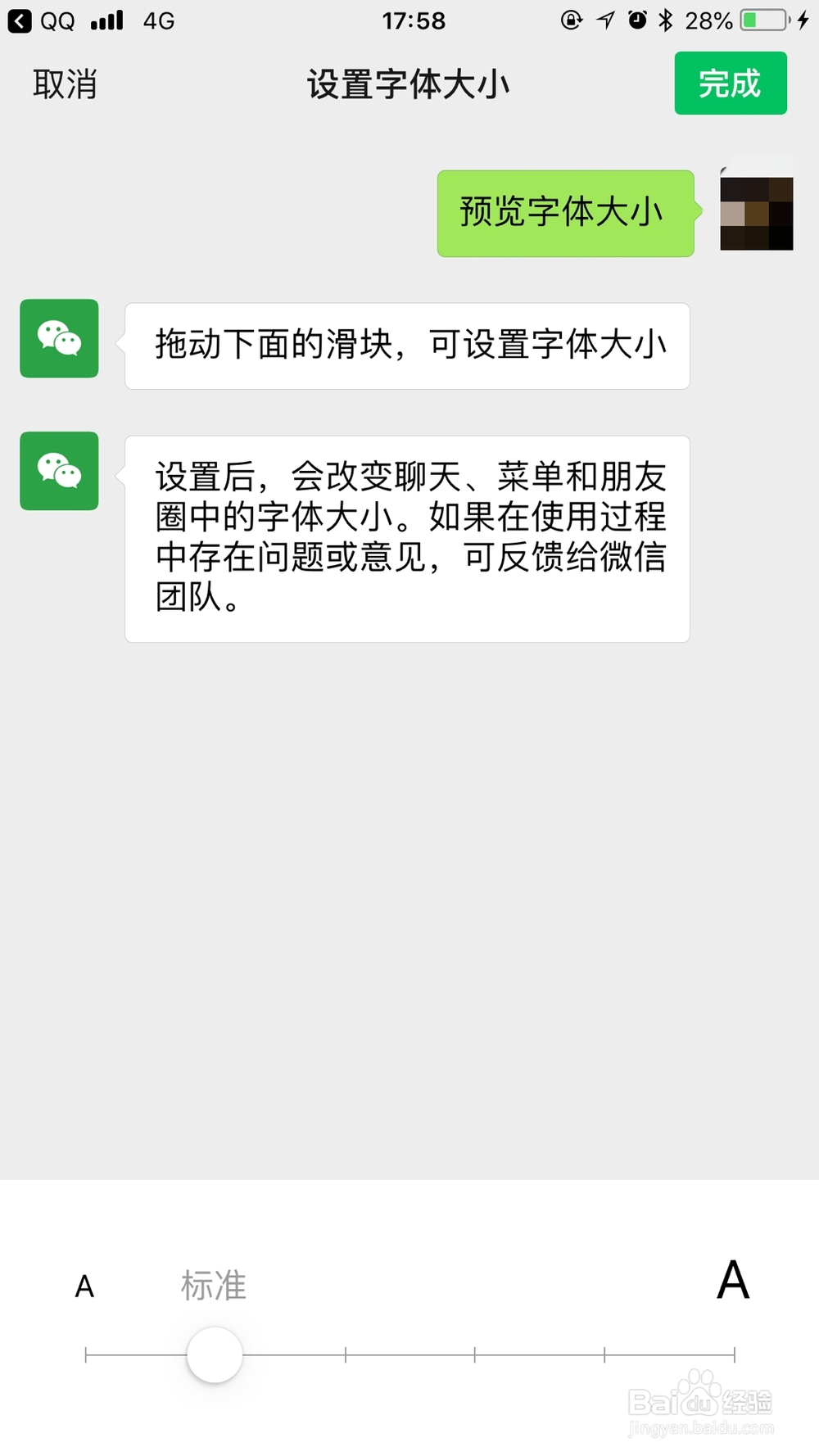
Task: Tap the user avatar beside 预览字体大小
Action: (x=755, y=213)
